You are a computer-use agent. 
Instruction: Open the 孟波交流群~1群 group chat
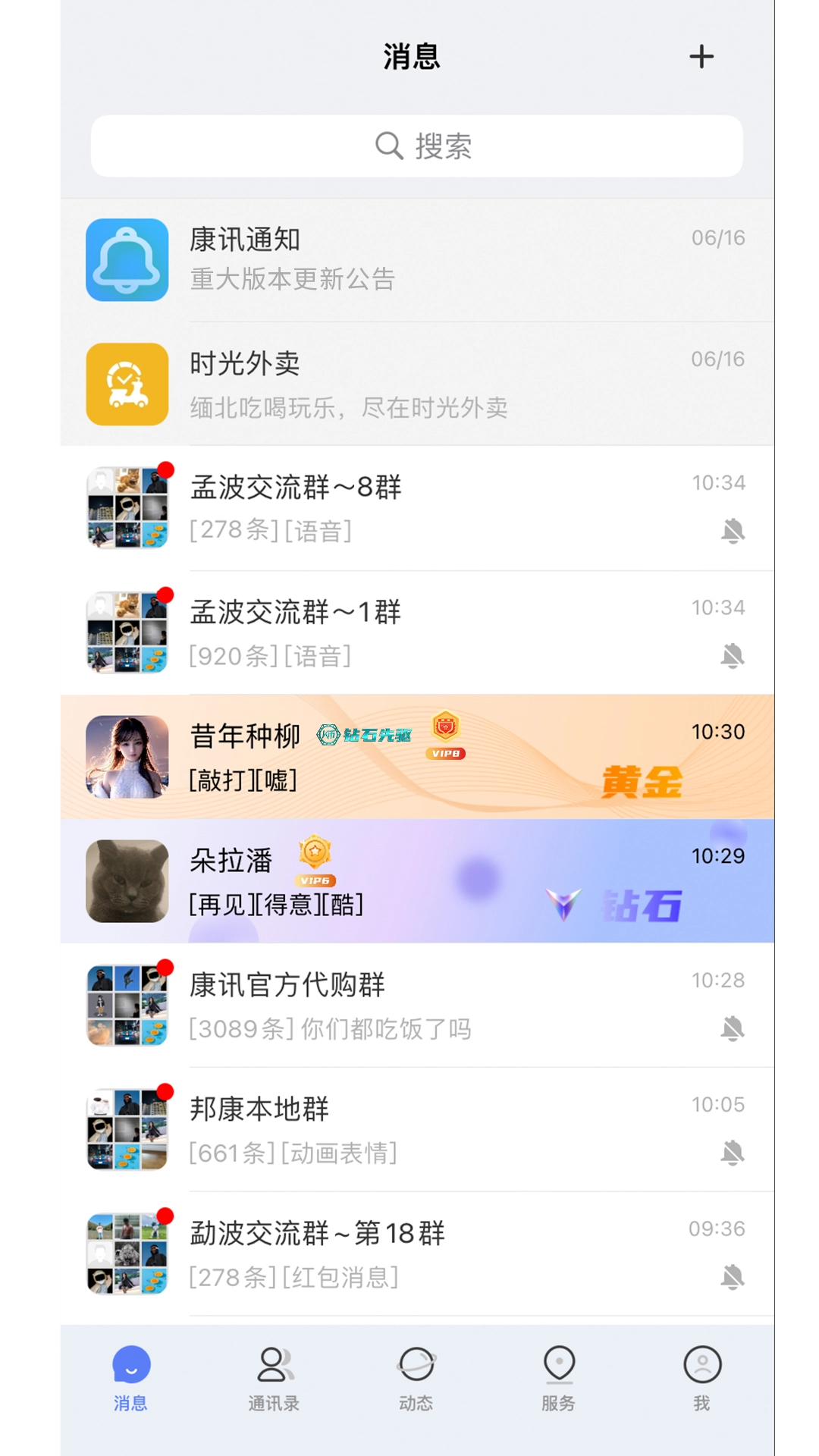417,633
